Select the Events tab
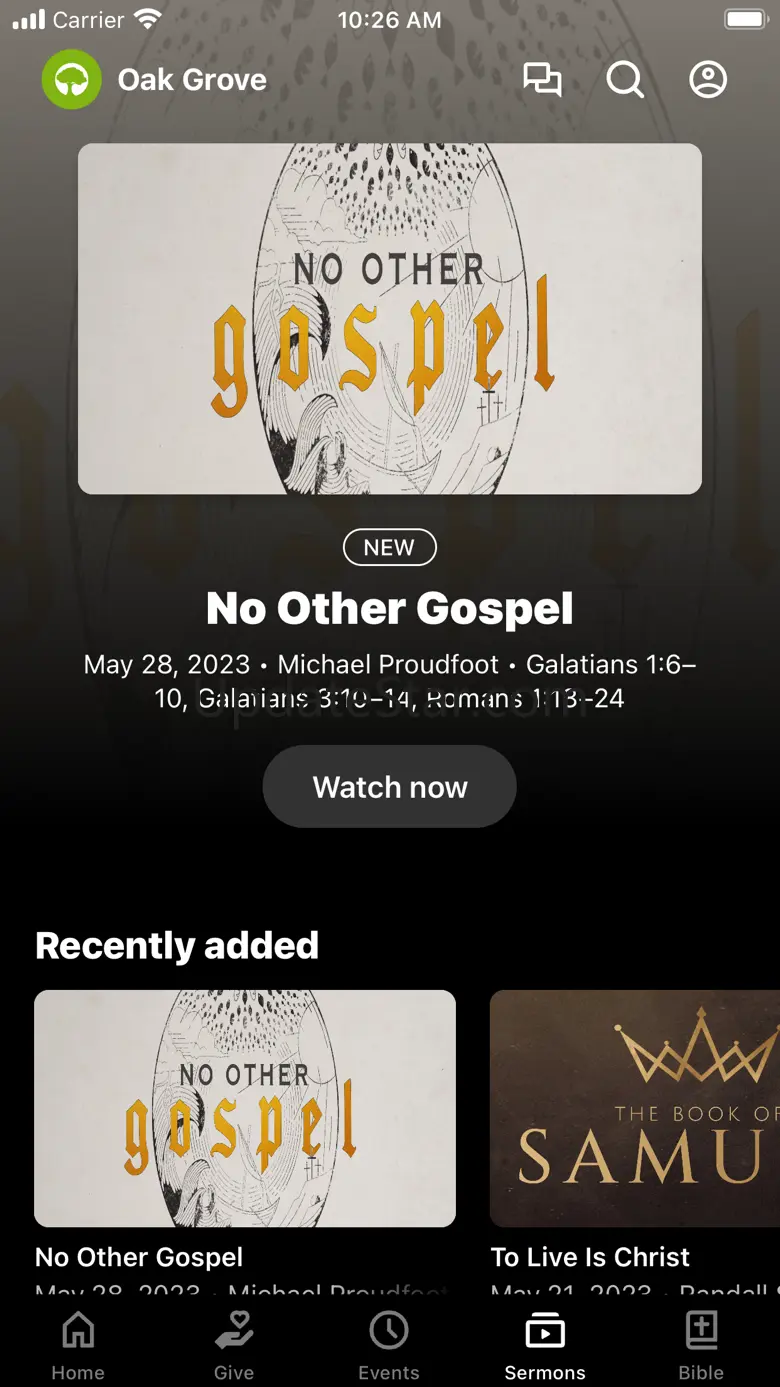The height and width of the screenshot is (1387, 780). click(389, 1346)
